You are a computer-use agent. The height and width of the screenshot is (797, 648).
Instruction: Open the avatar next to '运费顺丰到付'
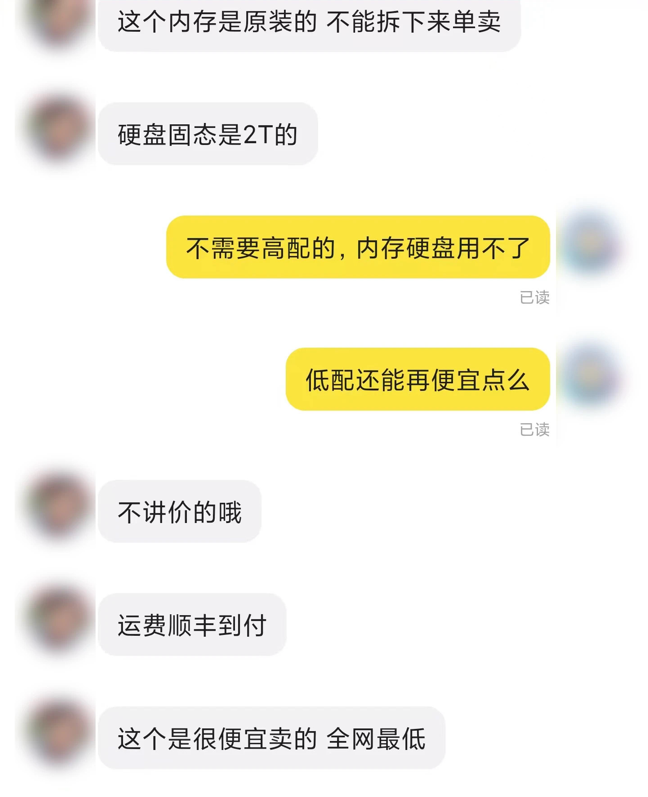click(58, 621)
